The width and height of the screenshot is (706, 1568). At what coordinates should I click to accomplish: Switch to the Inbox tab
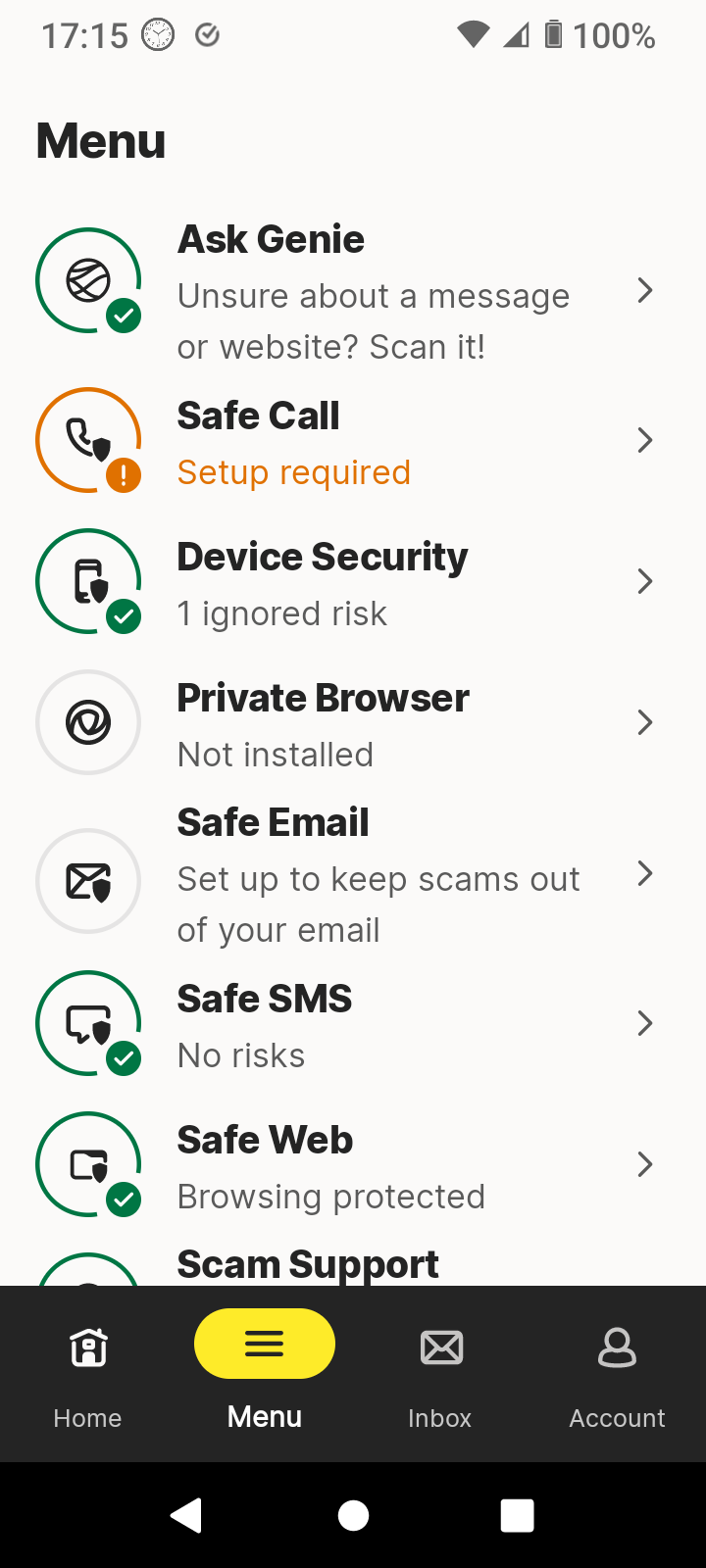pos(441,1374)
